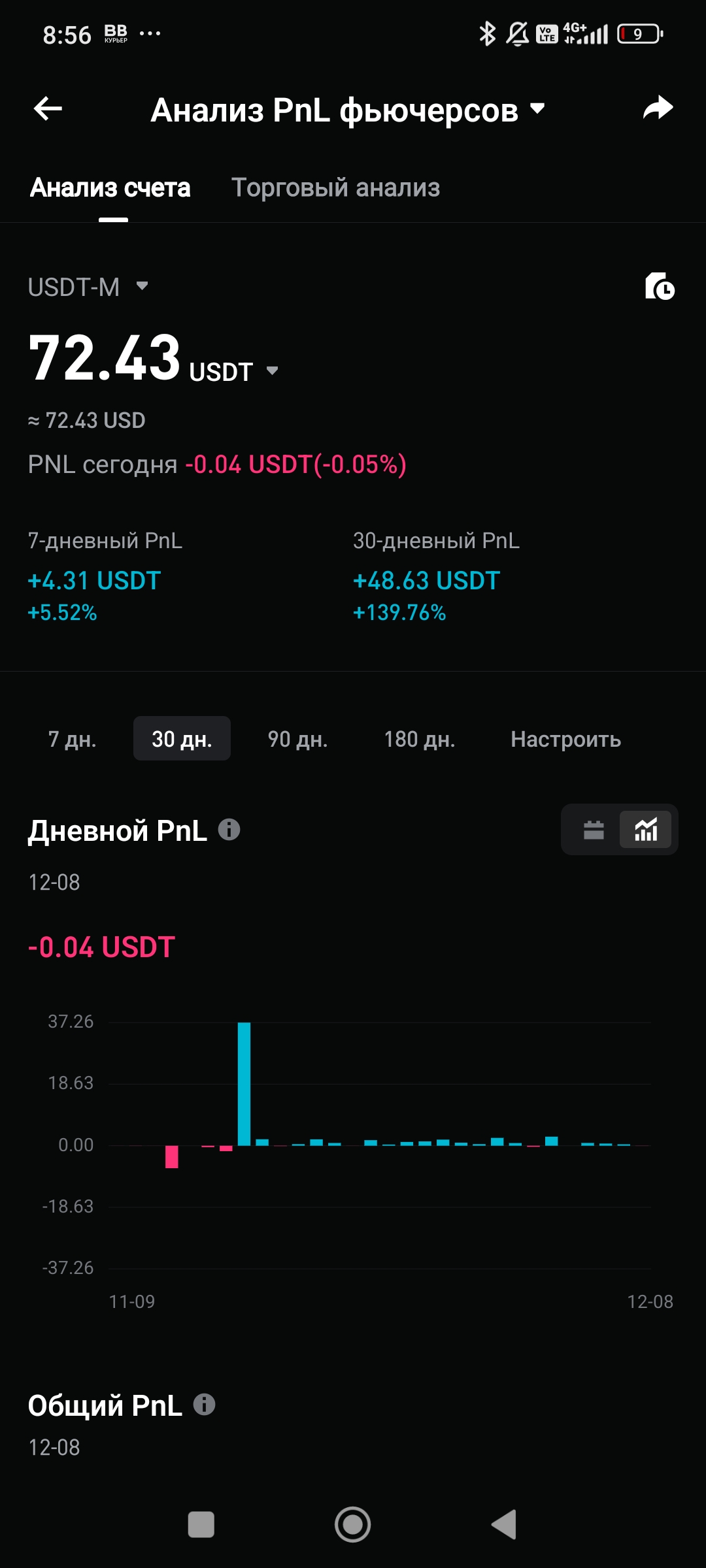706x1568 pixels.
Task: Show info about Дневной PnL
Action: coord(229,830)
